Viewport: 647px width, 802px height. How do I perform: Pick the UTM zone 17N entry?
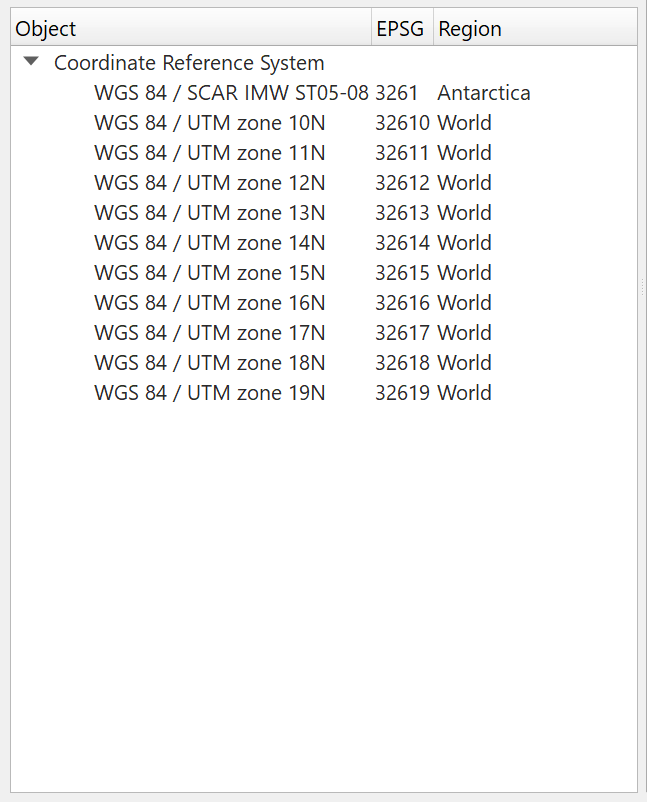[x=210, y=333]
